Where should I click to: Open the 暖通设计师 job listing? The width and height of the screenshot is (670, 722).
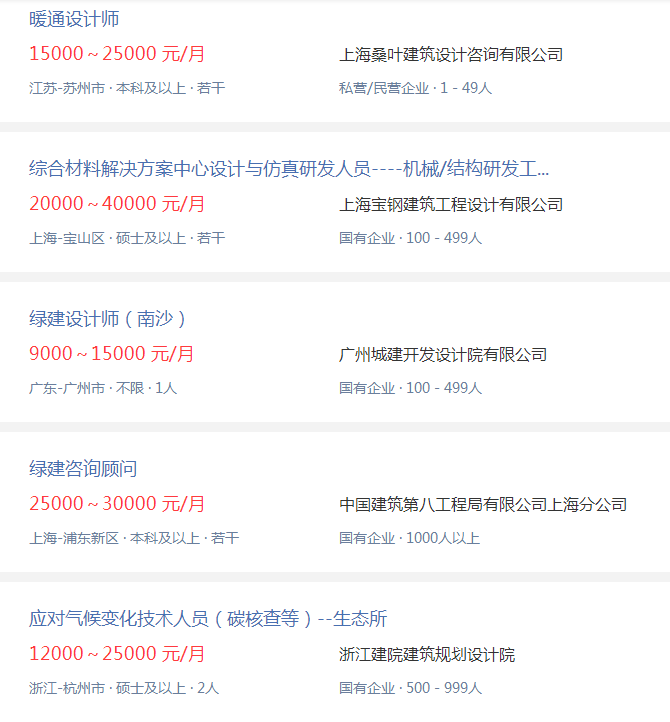click(x=75, y=19)
